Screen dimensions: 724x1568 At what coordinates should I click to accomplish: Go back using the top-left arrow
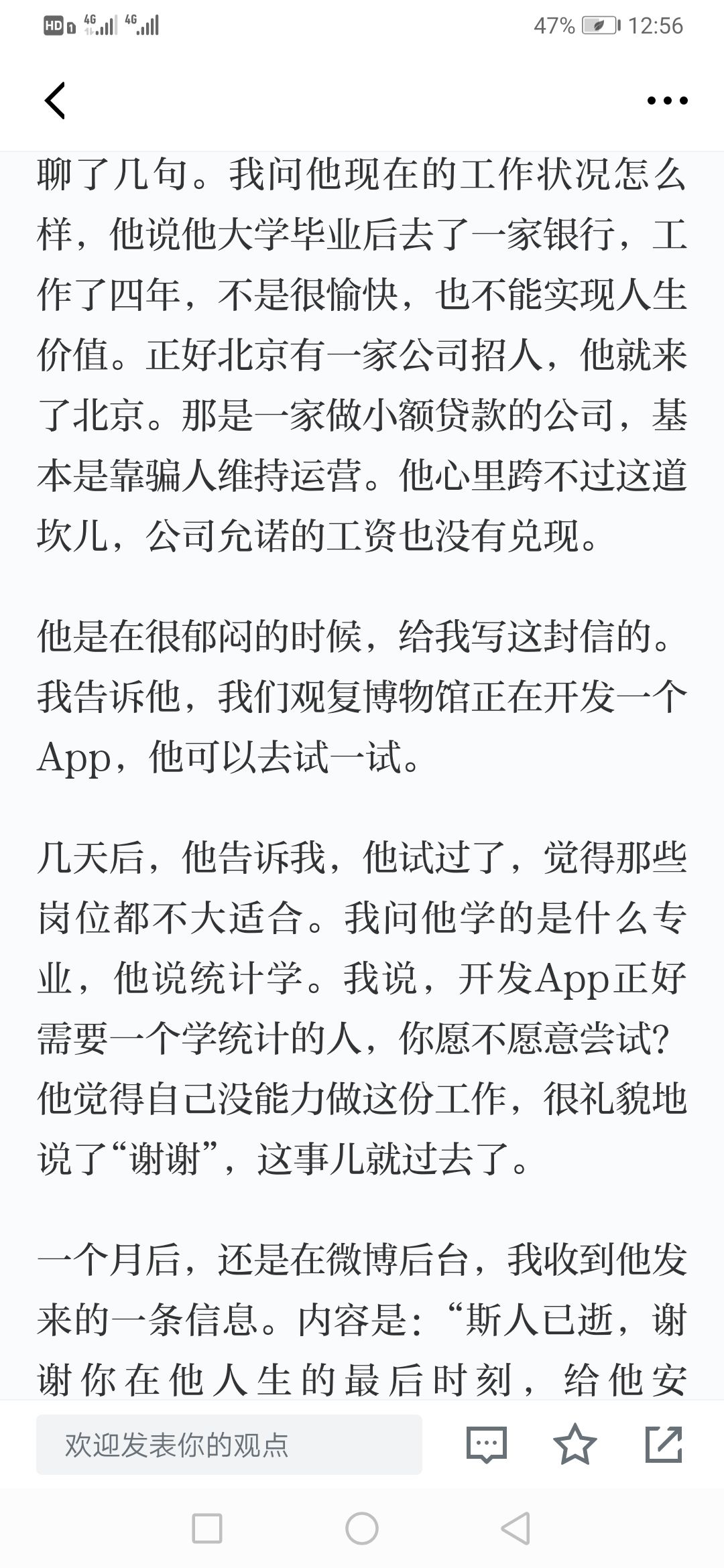click(55, 101)
